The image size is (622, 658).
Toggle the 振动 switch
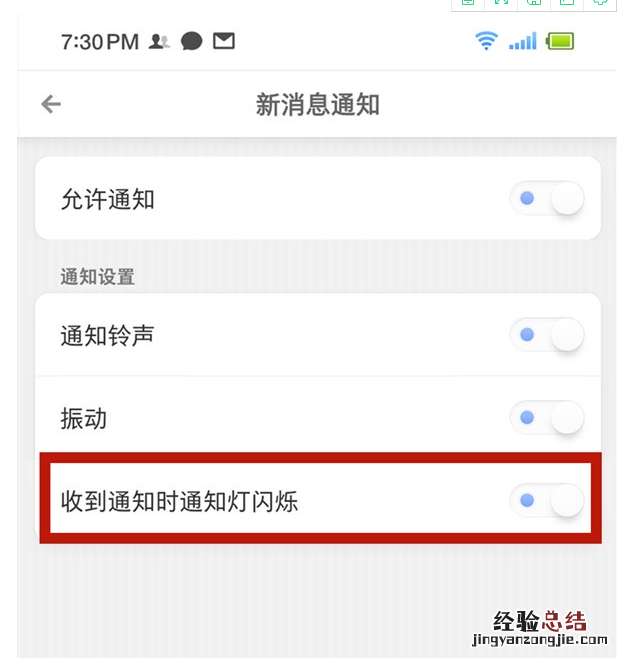546,417
